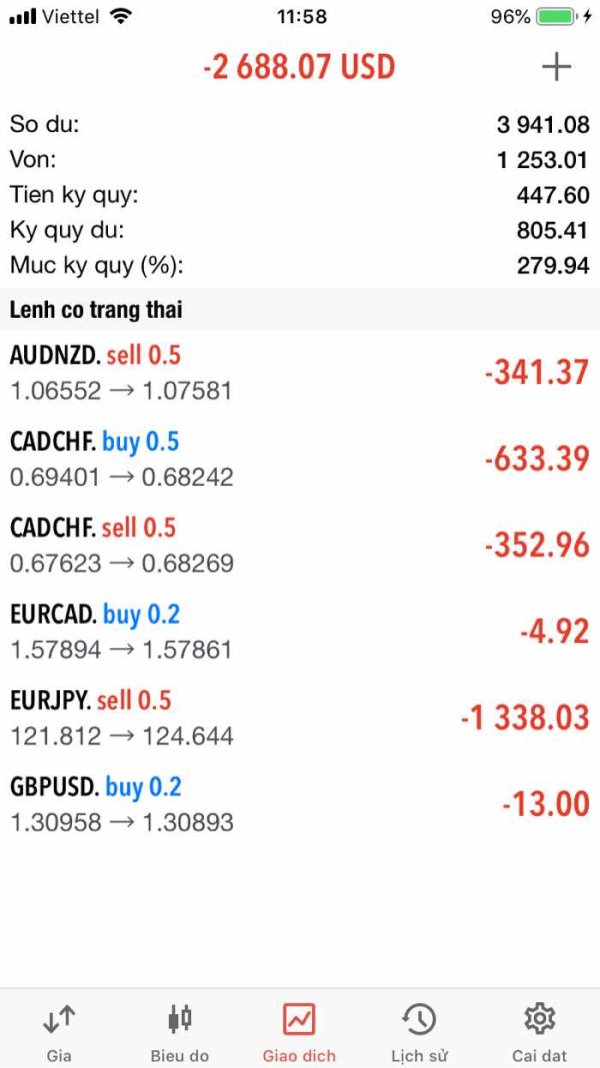The height and width of the screenshot is (1068, 600).
Task: Open the AUDNZD sell 0.5 position
Action: coord(300,373)
